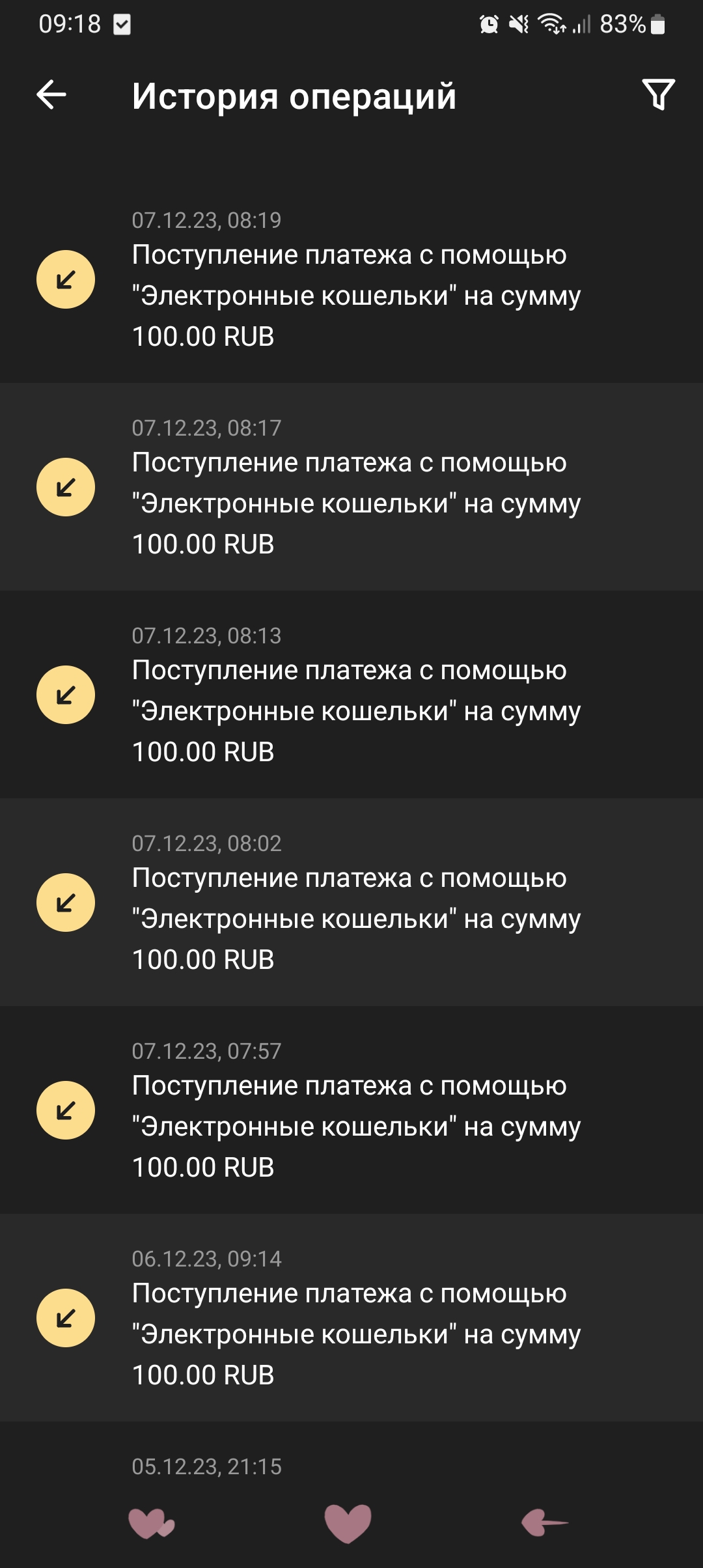
Task: Open the filter for operations
Action: click(658, 95)
